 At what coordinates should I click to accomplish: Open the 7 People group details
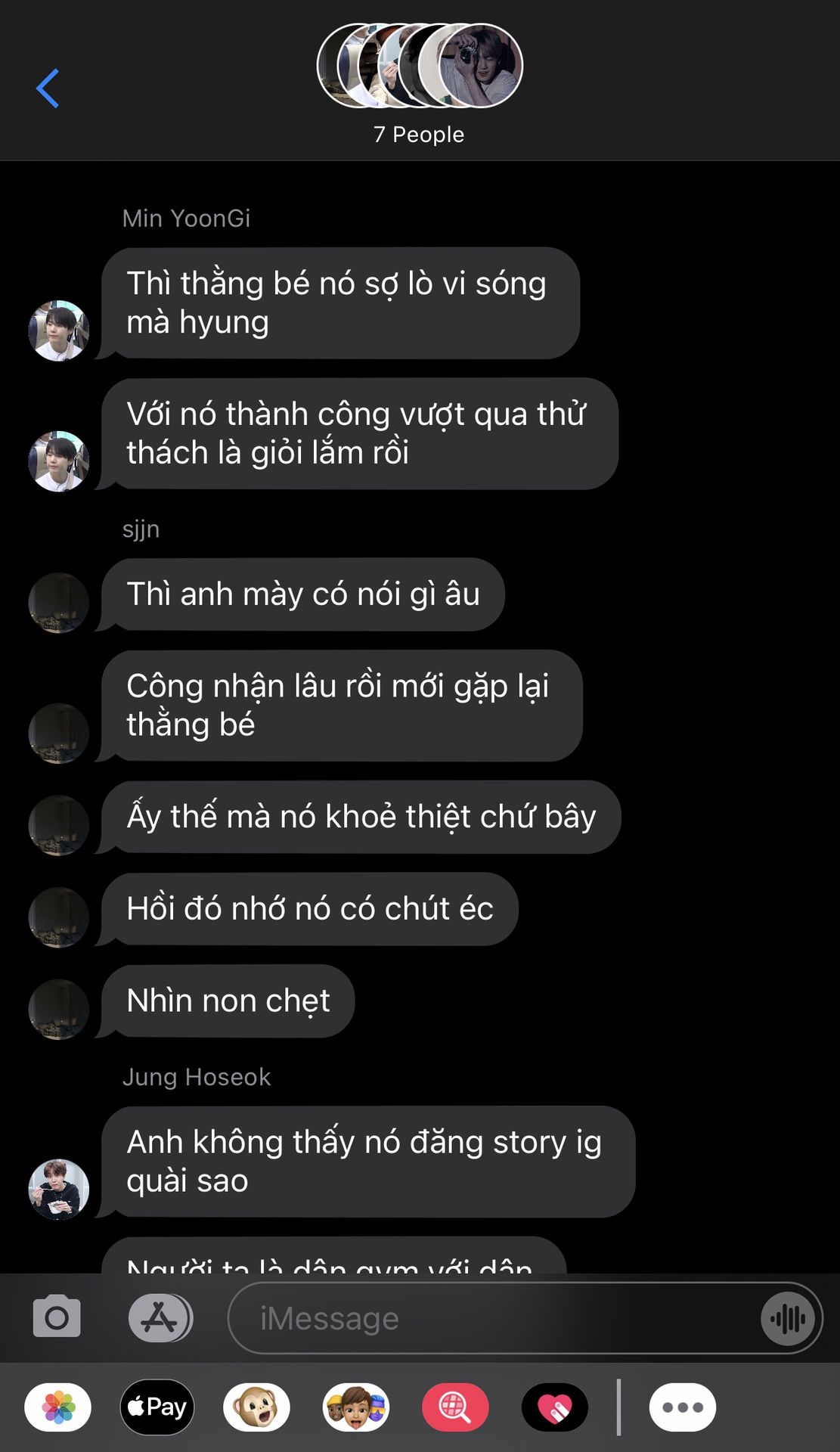tap(419, 83)
